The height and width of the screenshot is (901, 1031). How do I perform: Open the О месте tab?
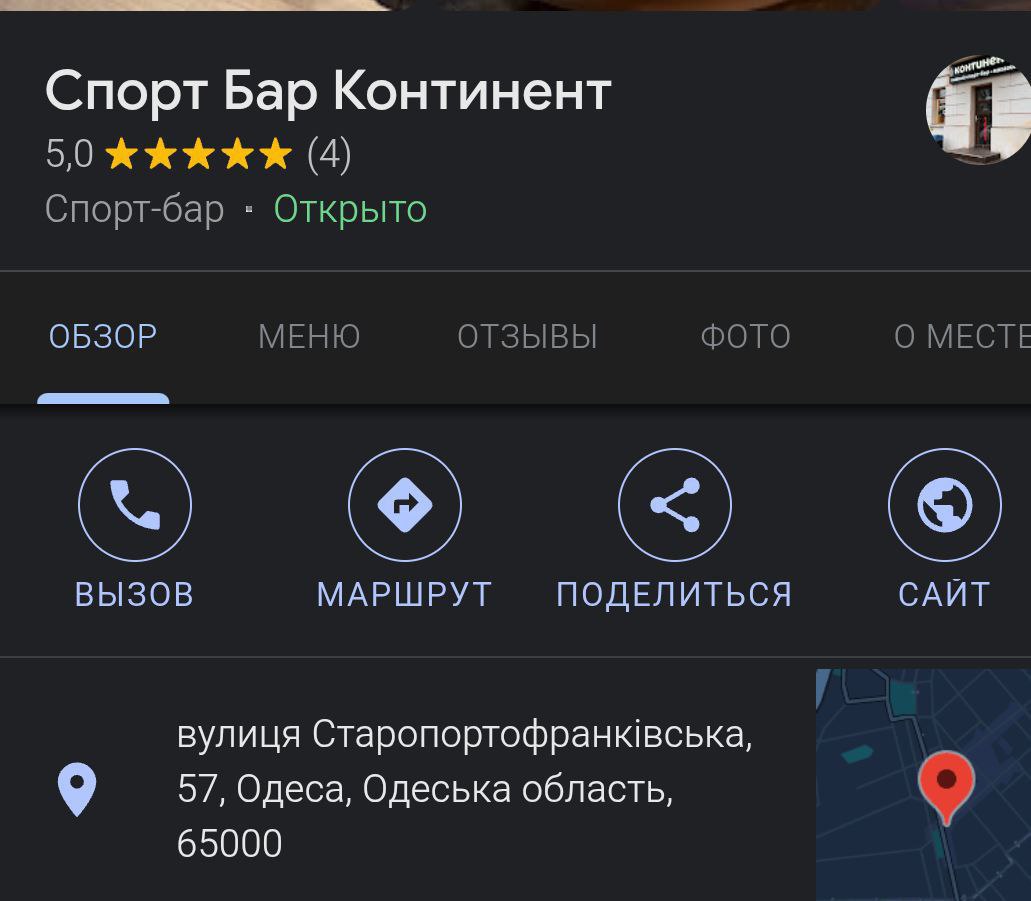point(960,337)
